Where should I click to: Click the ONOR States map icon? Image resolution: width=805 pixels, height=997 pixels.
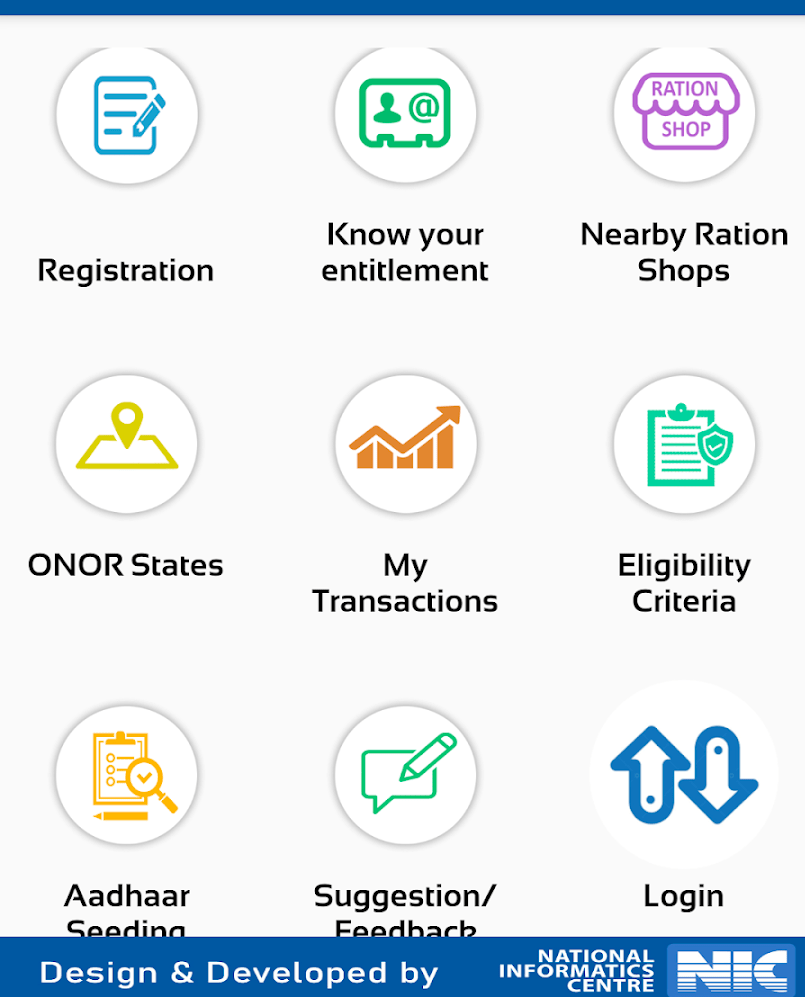[x=127, y=445]
